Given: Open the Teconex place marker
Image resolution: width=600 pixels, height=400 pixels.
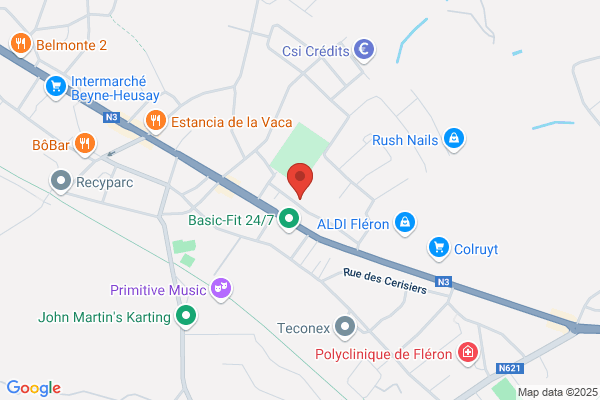Looking at the screenshot, I should point(345,326).
